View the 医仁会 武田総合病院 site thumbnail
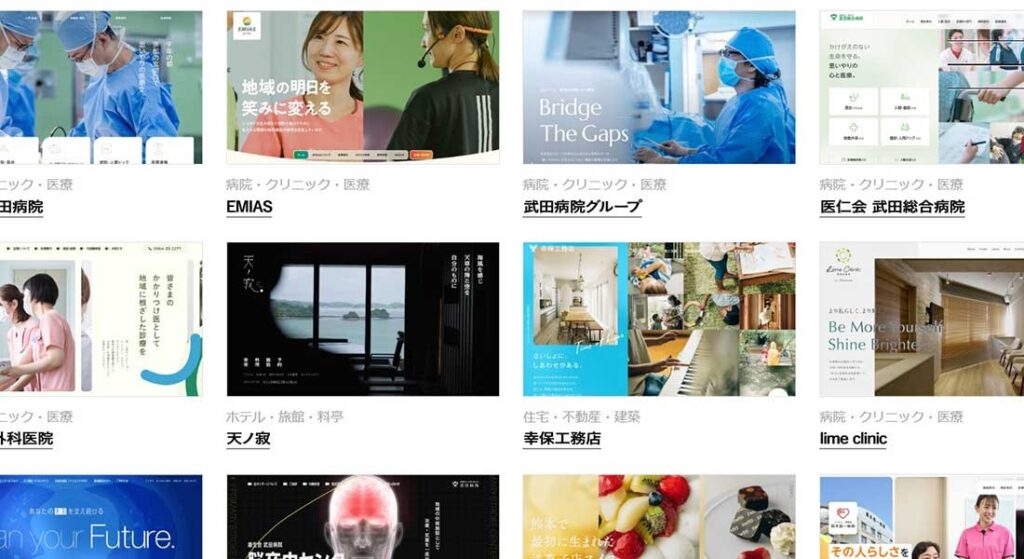The height and width of the screenshot is (559, 1024). [921, 87]
